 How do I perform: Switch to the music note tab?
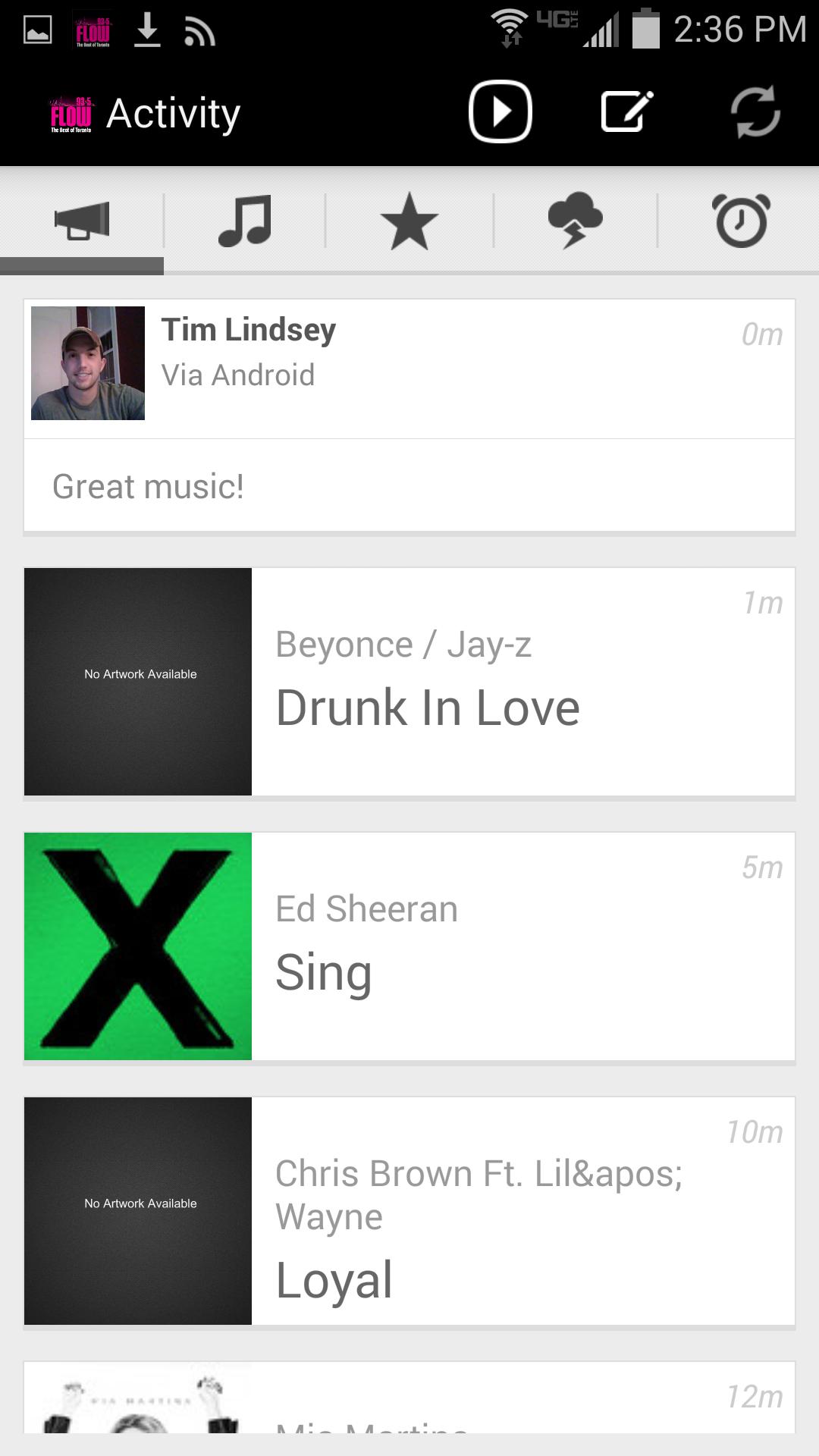point(244,221)
